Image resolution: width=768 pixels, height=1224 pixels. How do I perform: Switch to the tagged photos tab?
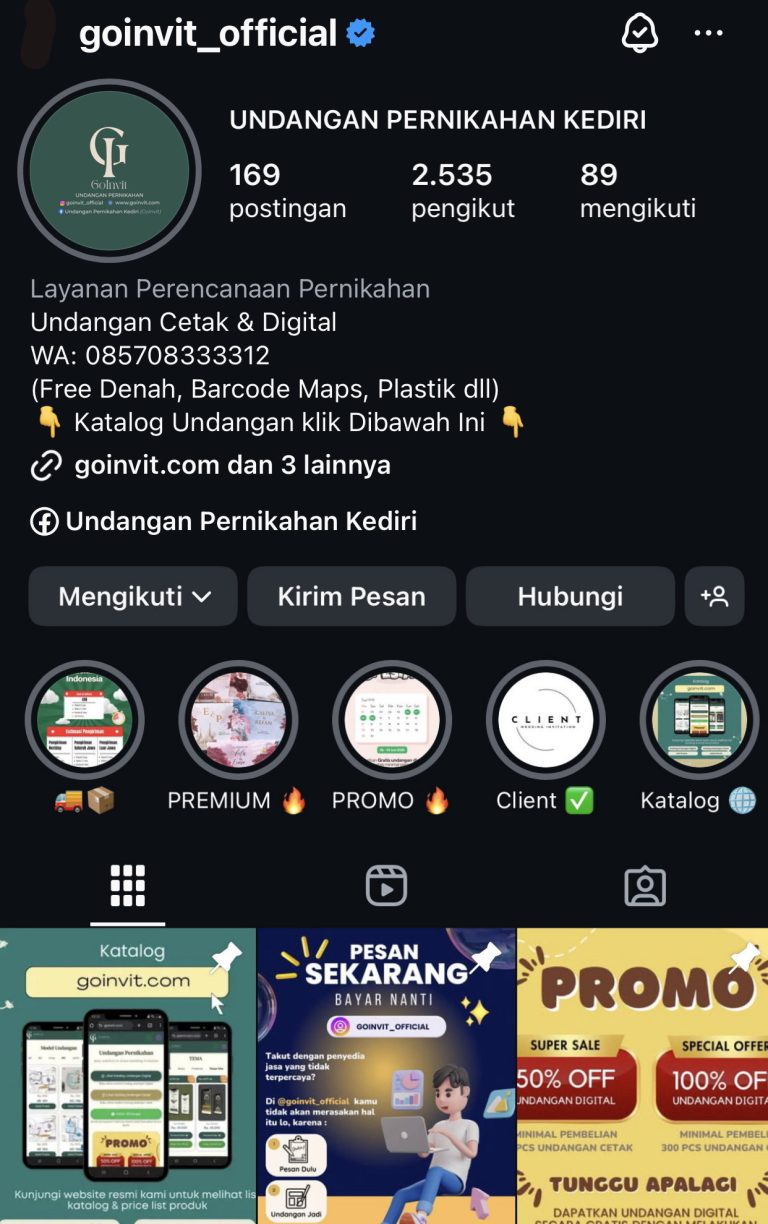coord(645,886)
